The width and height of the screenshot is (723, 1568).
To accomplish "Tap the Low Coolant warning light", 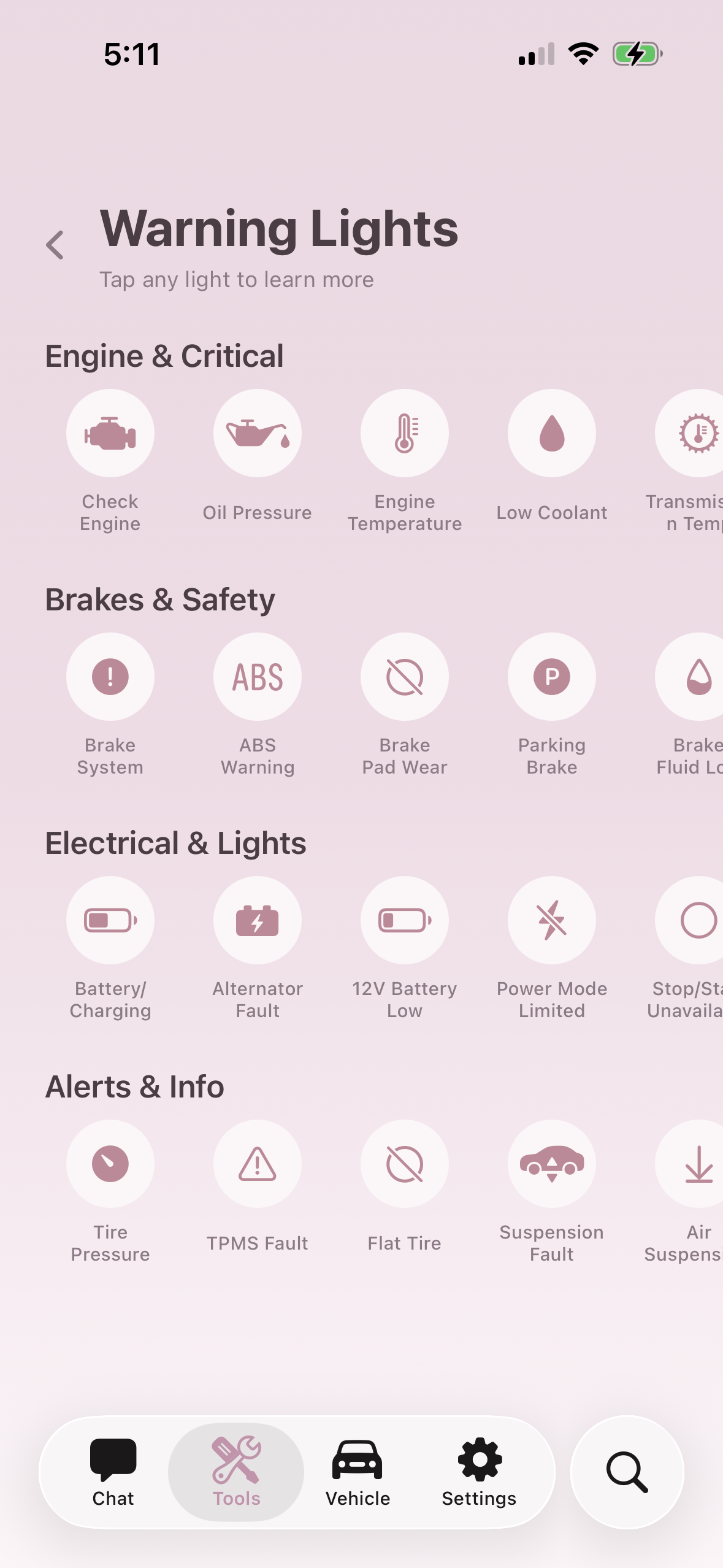I will (x=552, y=434).
